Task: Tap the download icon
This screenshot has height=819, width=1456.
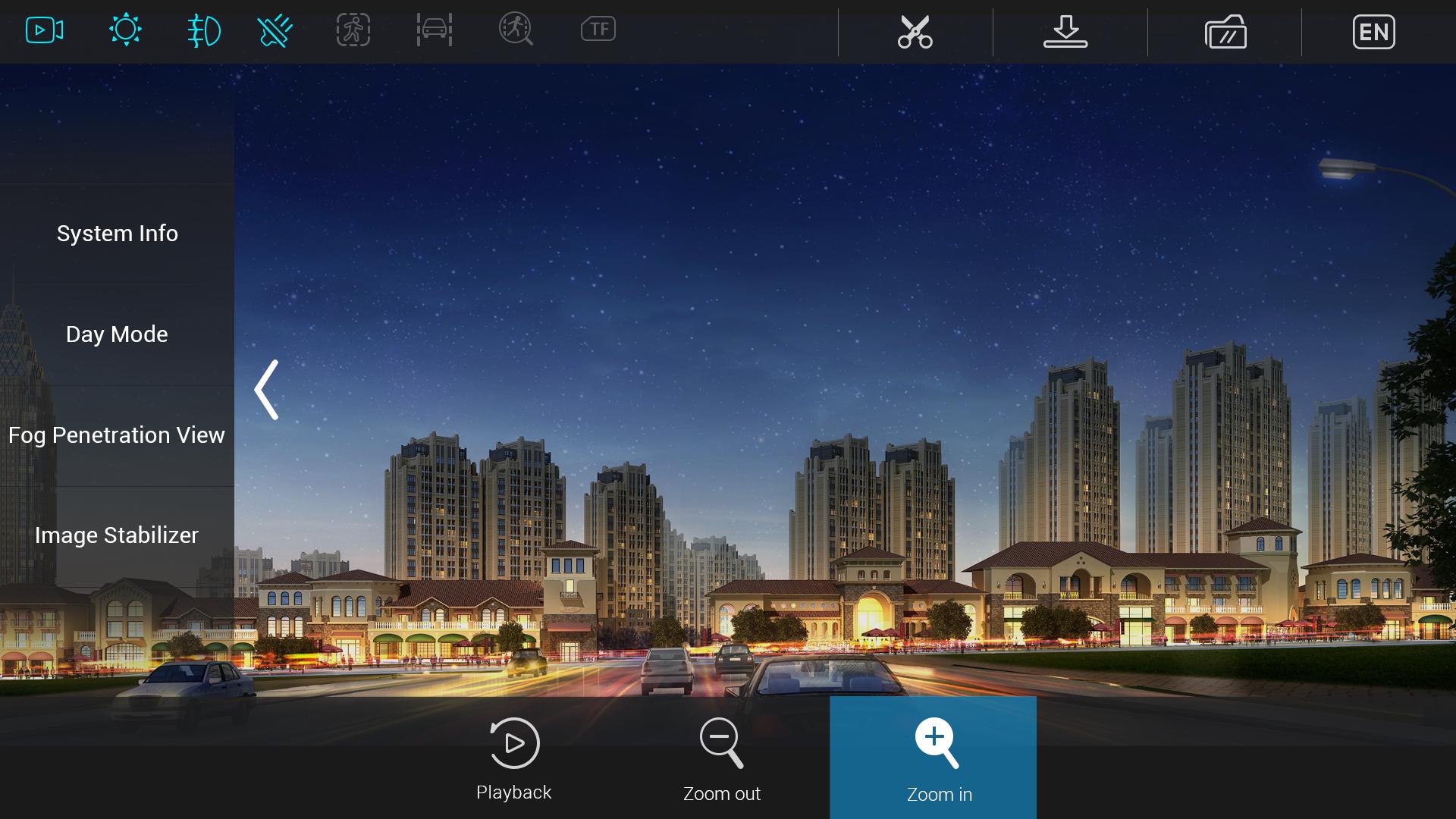Action: tap(1065, 32)
